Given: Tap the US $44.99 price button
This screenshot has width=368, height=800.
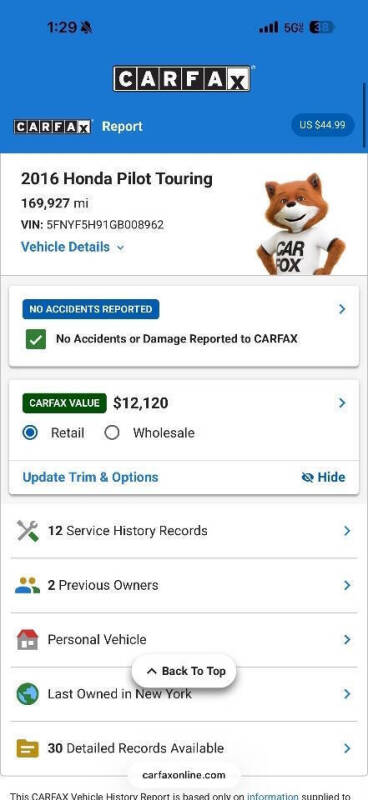Looking at the screenshot, I should coord(323,125).
